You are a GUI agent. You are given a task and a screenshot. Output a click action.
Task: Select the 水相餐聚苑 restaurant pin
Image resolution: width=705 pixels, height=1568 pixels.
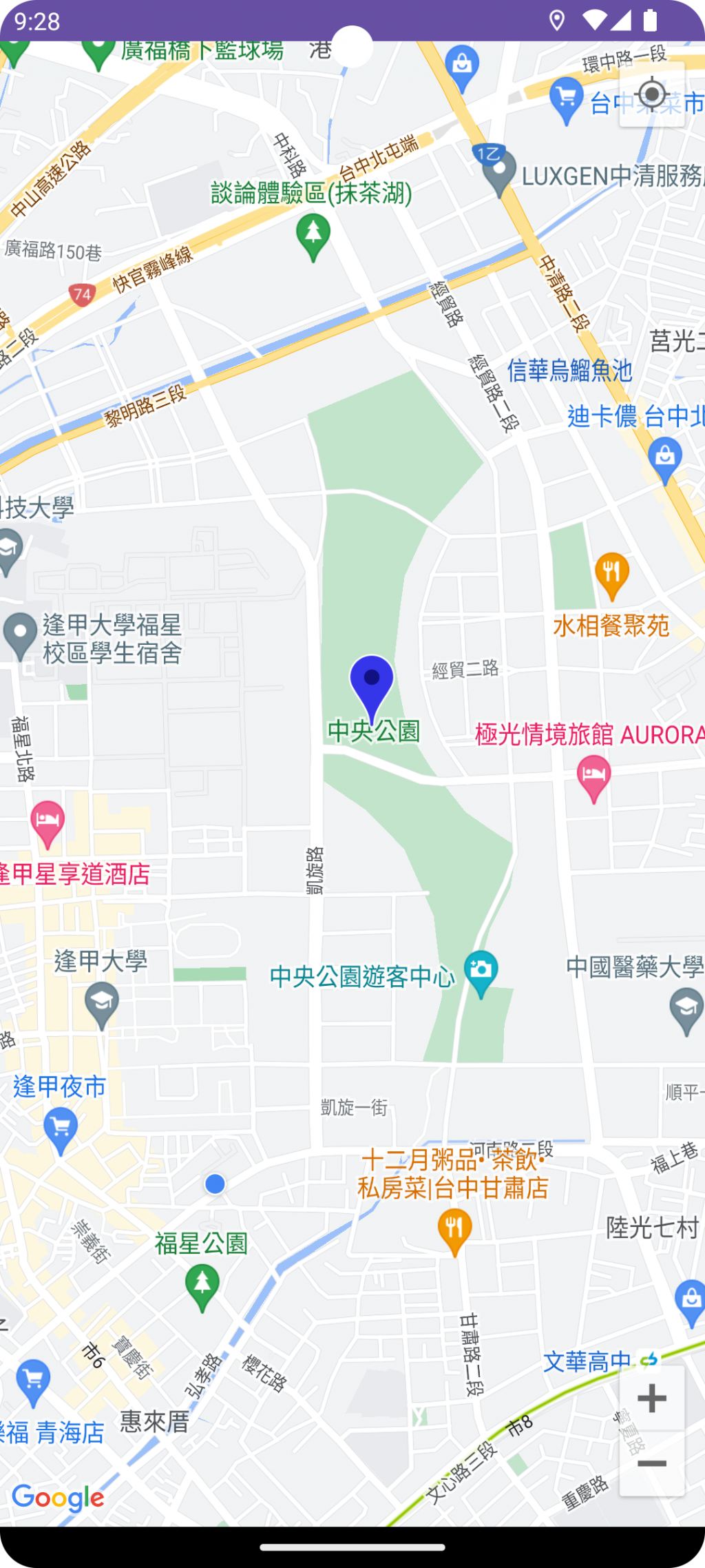tap(611, 575)
